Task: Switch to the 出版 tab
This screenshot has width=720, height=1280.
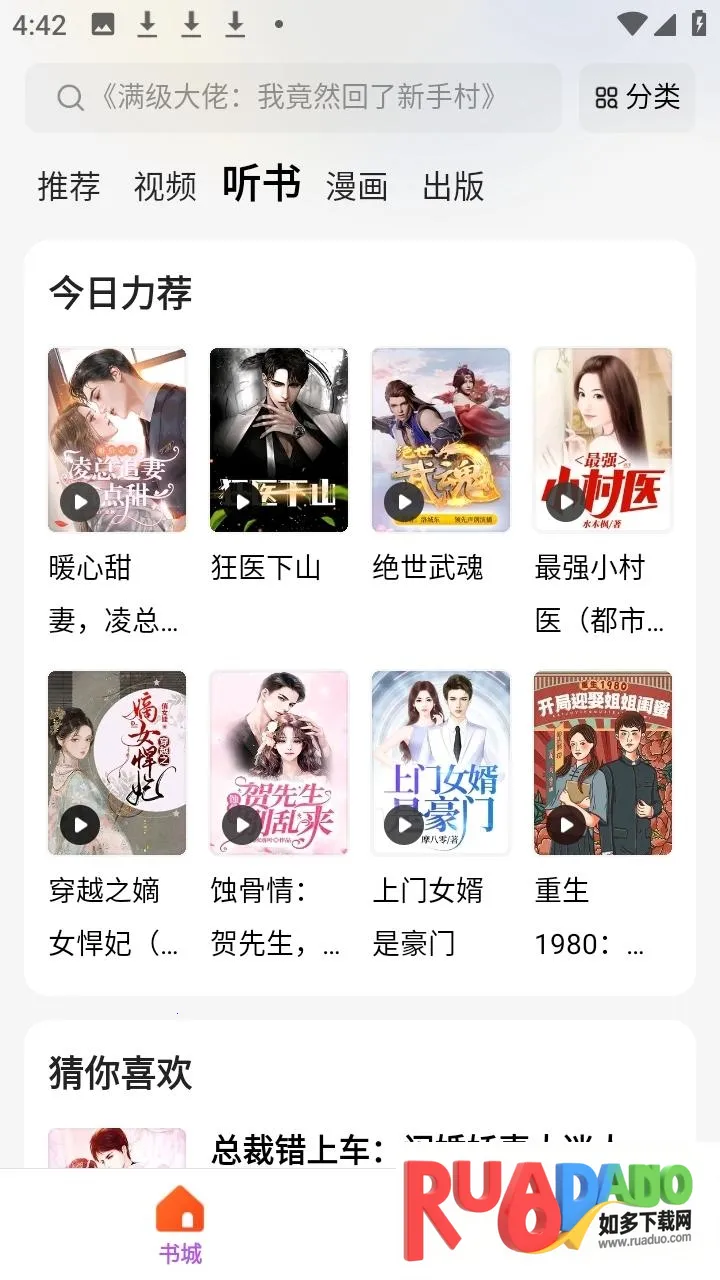Action: tap(452, 187)
